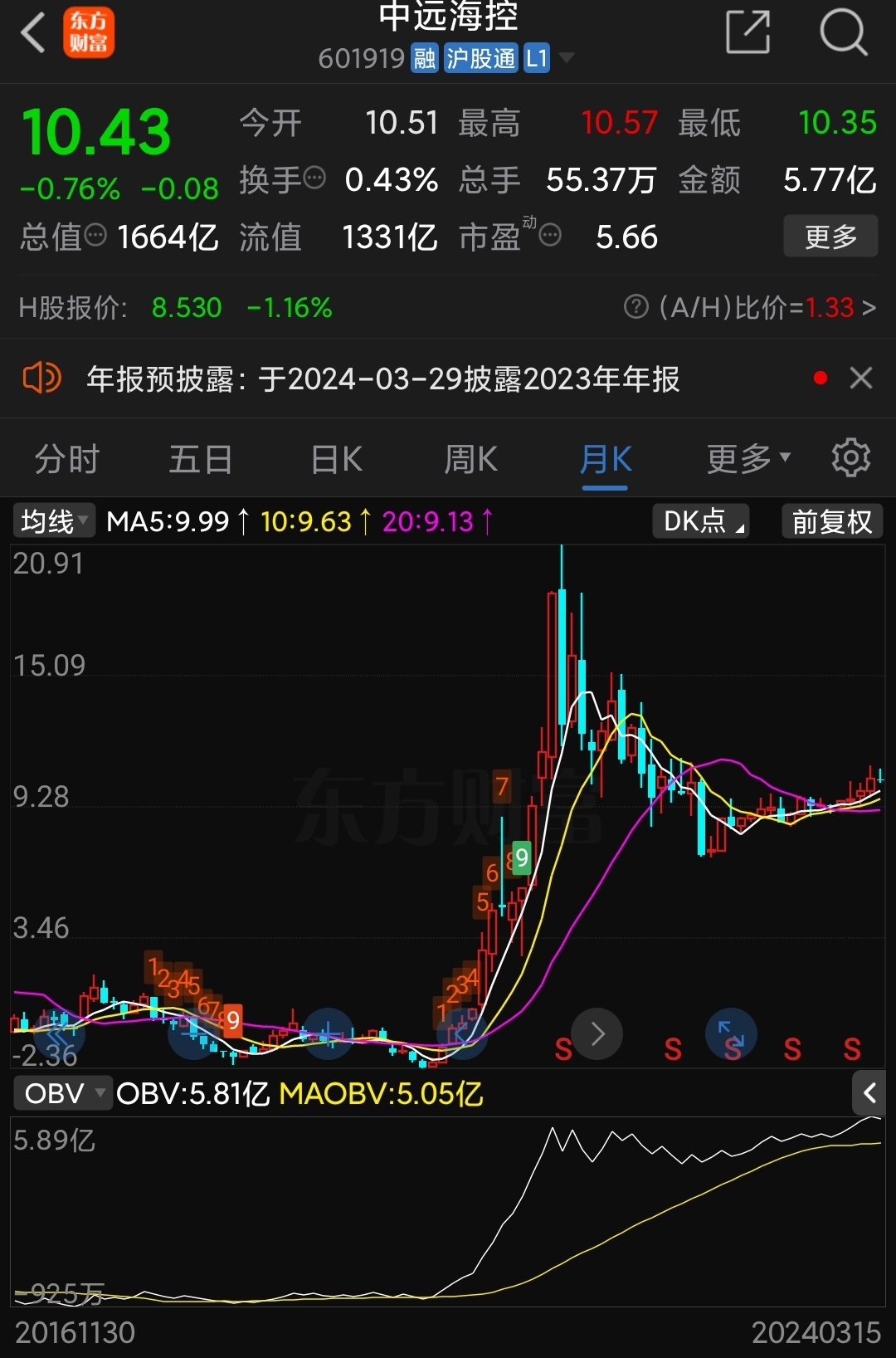Tap the circular forward arrow on the chart
This screenshot has height=1358, width=896.
[x=596, y=1033]
